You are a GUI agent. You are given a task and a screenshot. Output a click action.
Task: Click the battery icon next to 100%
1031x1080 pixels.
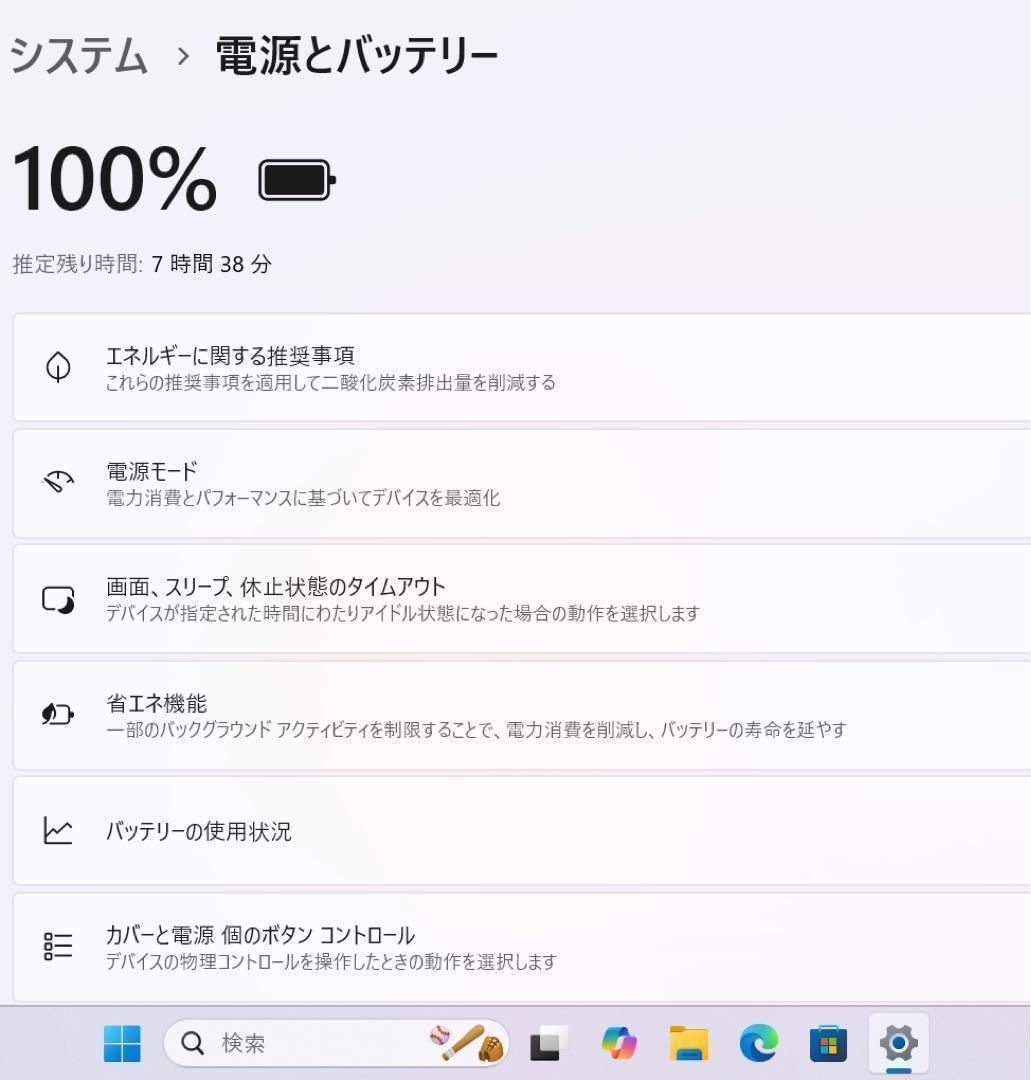coord(295,180)
